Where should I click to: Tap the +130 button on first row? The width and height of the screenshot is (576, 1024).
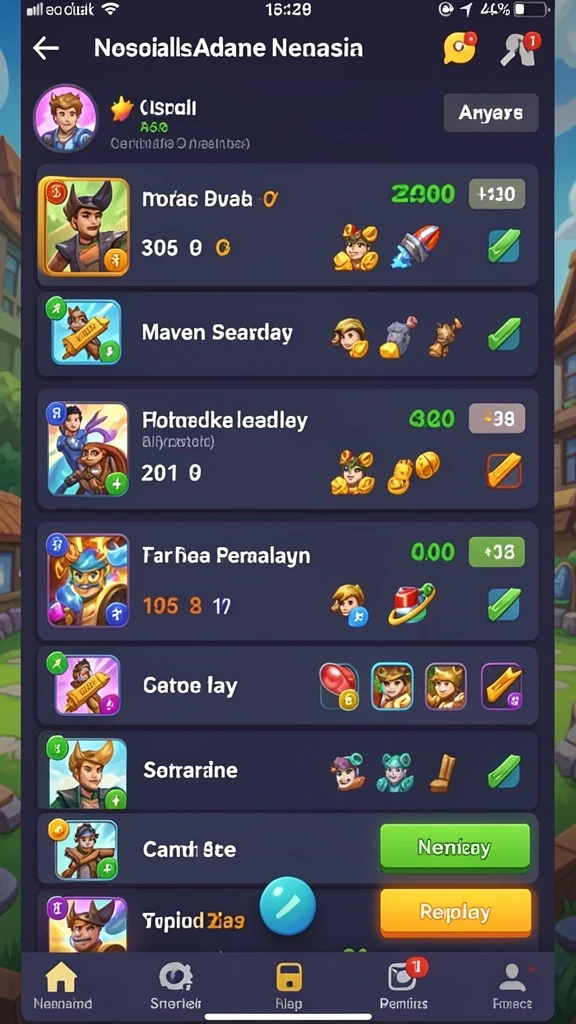click(497, 194)
